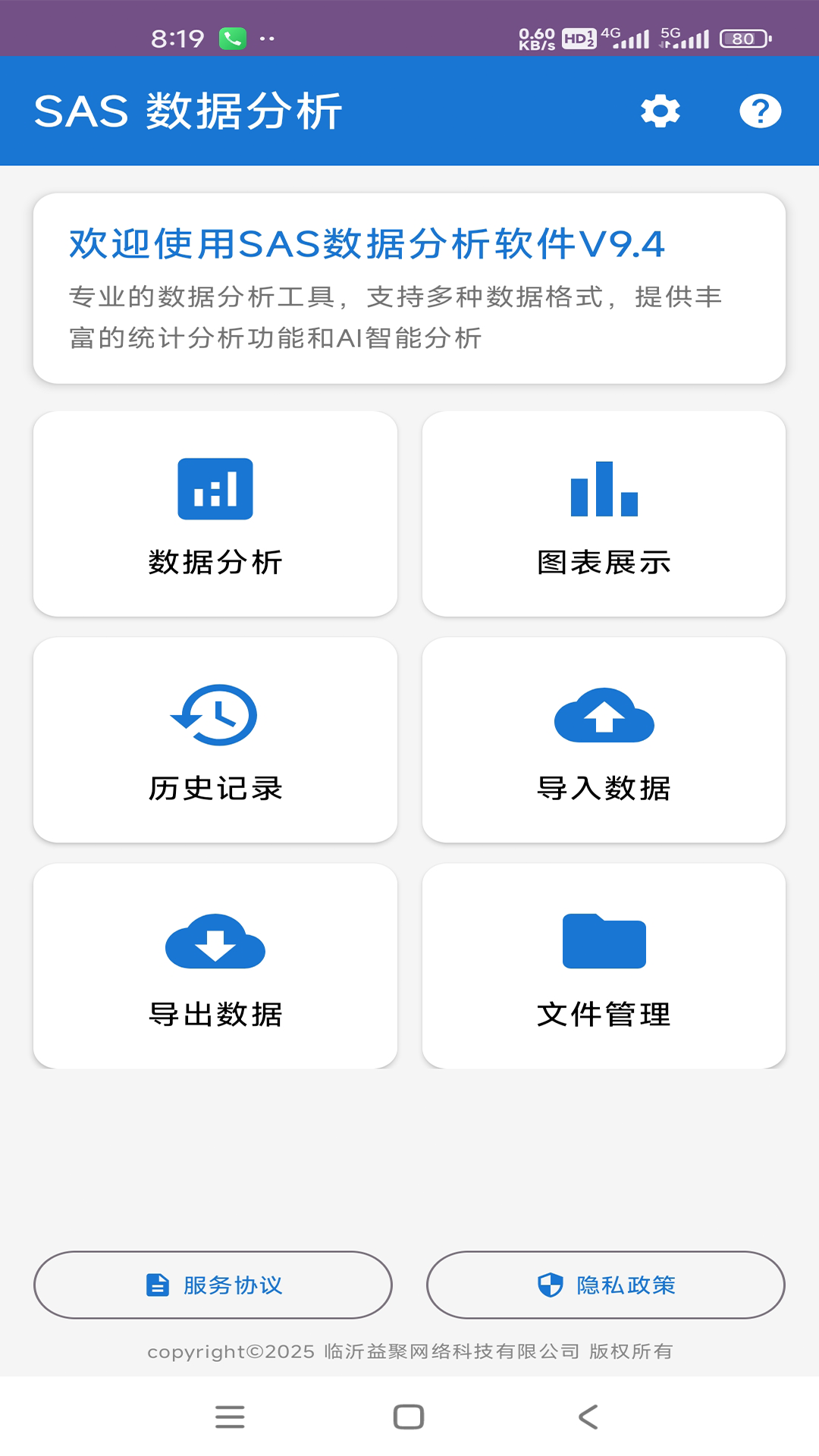Image resolution: width=819 pixels, height=1456 pixels.
Task: Click the 导出数据 cloud download icon
Action: pos(215,943)
